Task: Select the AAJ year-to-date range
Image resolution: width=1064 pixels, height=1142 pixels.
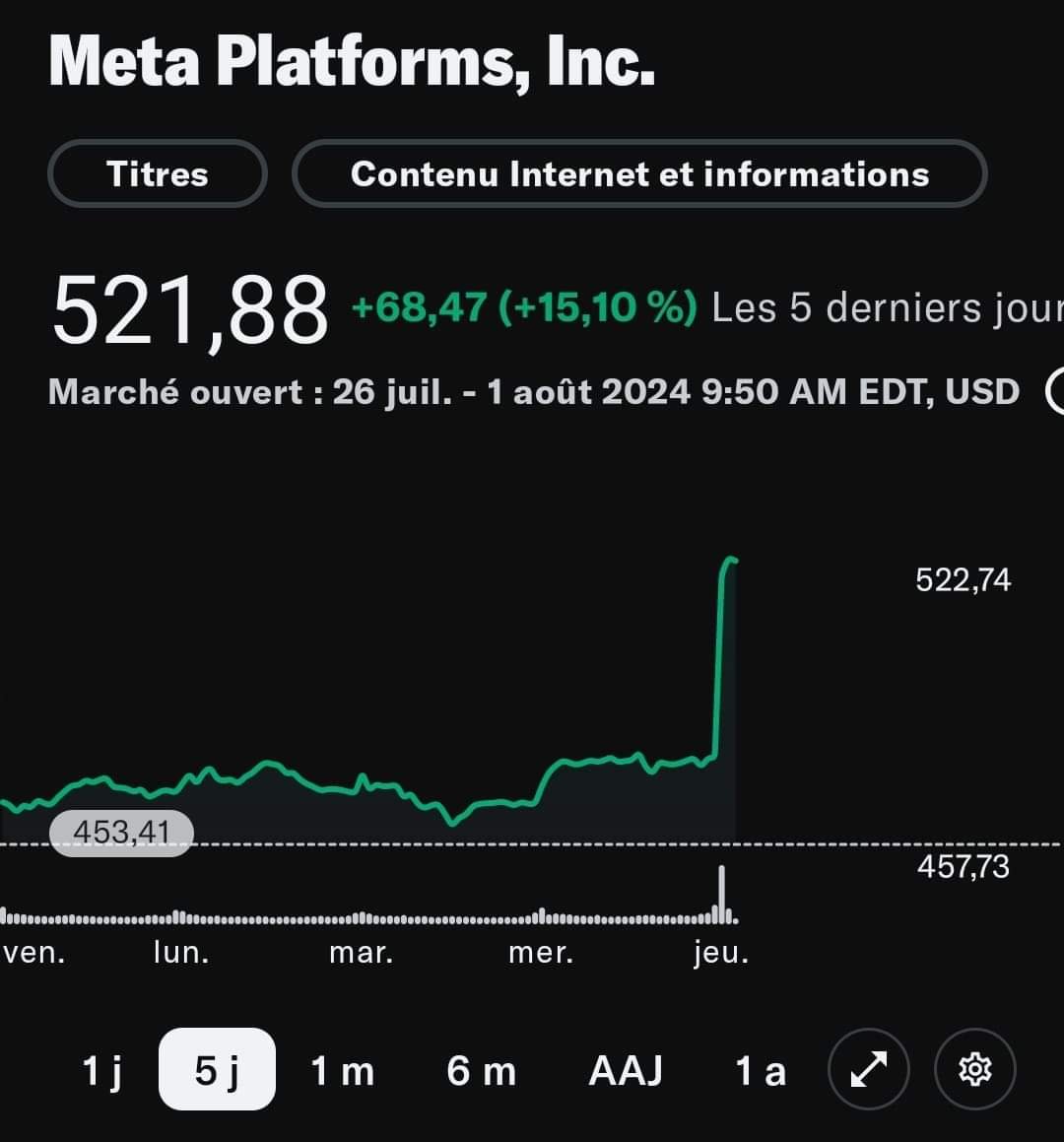Action: [626, 1070]
